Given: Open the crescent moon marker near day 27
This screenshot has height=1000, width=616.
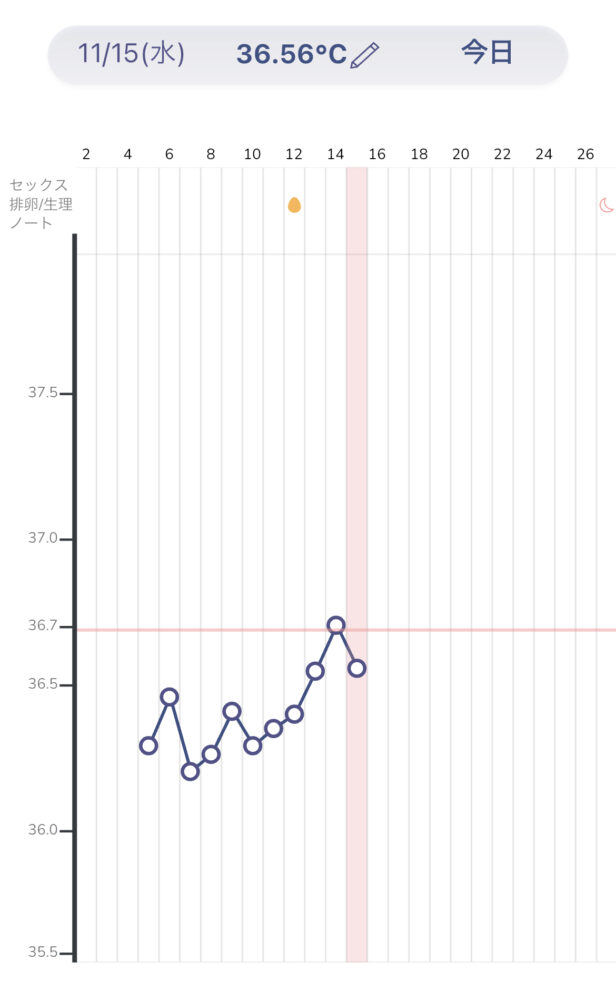Looking at the screenshot, I should [x=606, y=205].
